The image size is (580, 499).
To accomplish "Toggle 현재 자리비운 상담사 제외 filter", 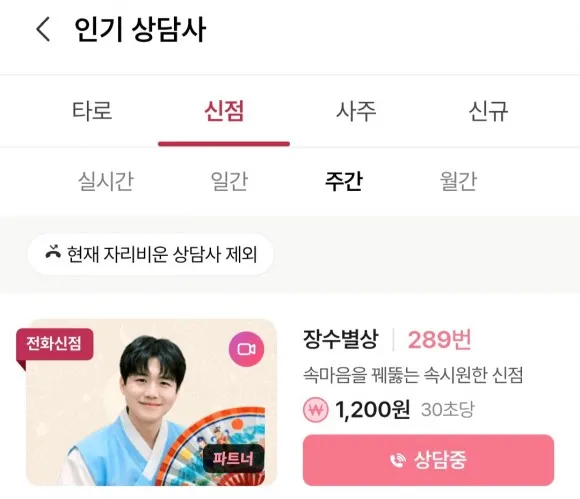I will (151, 254).
